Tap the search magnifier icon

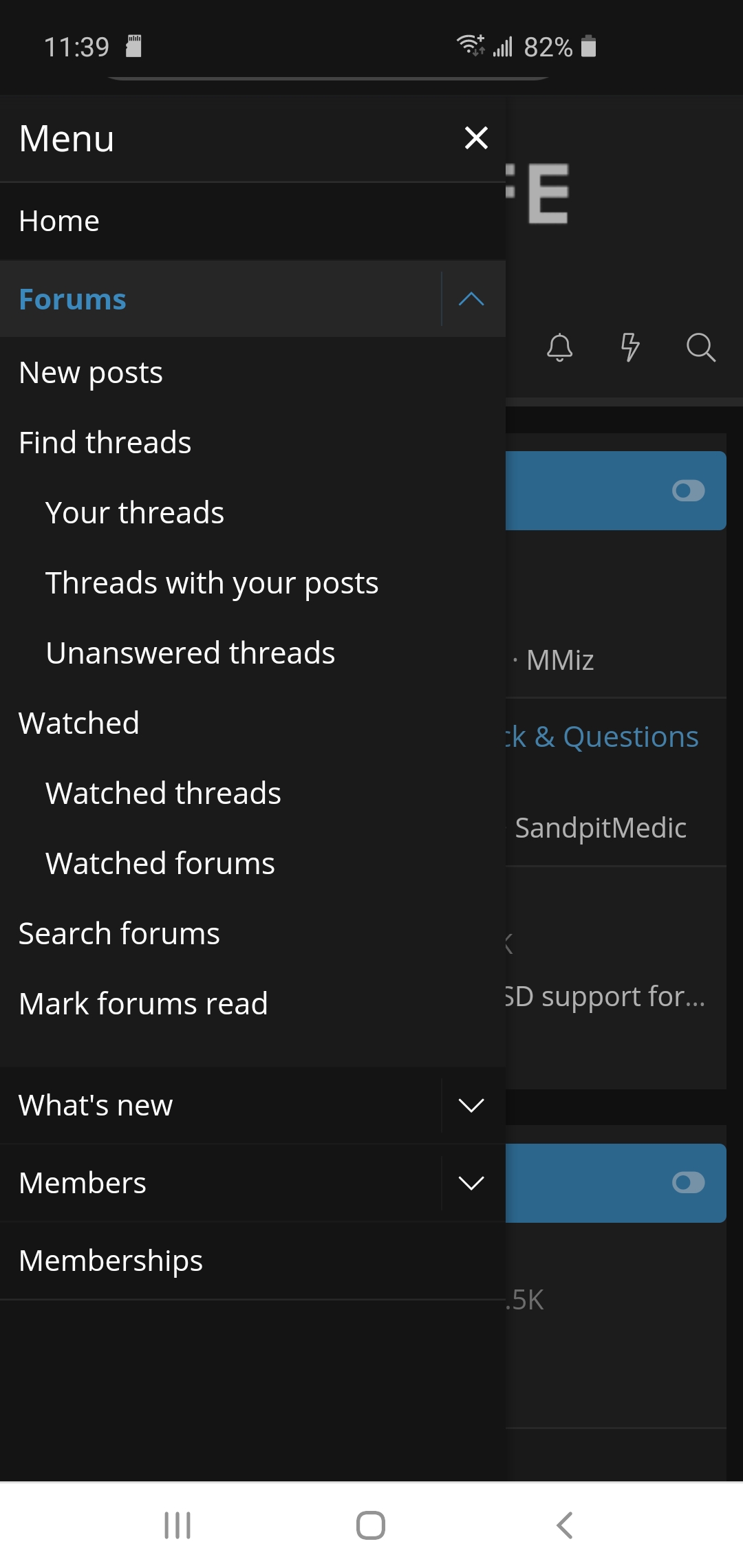(x=701, y=347)
